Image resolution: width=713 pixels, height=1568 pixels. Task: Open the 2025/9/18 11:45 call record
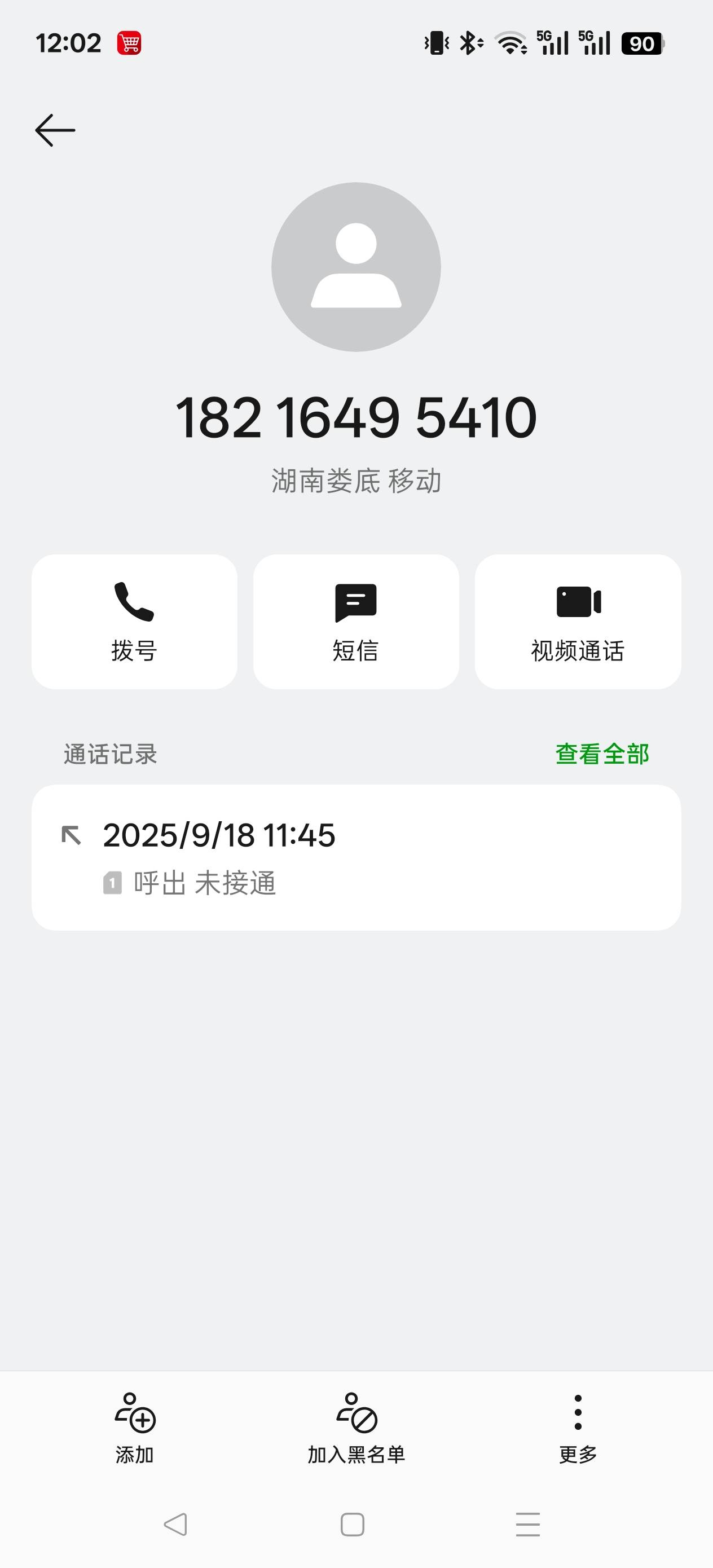tap(356, 857)
